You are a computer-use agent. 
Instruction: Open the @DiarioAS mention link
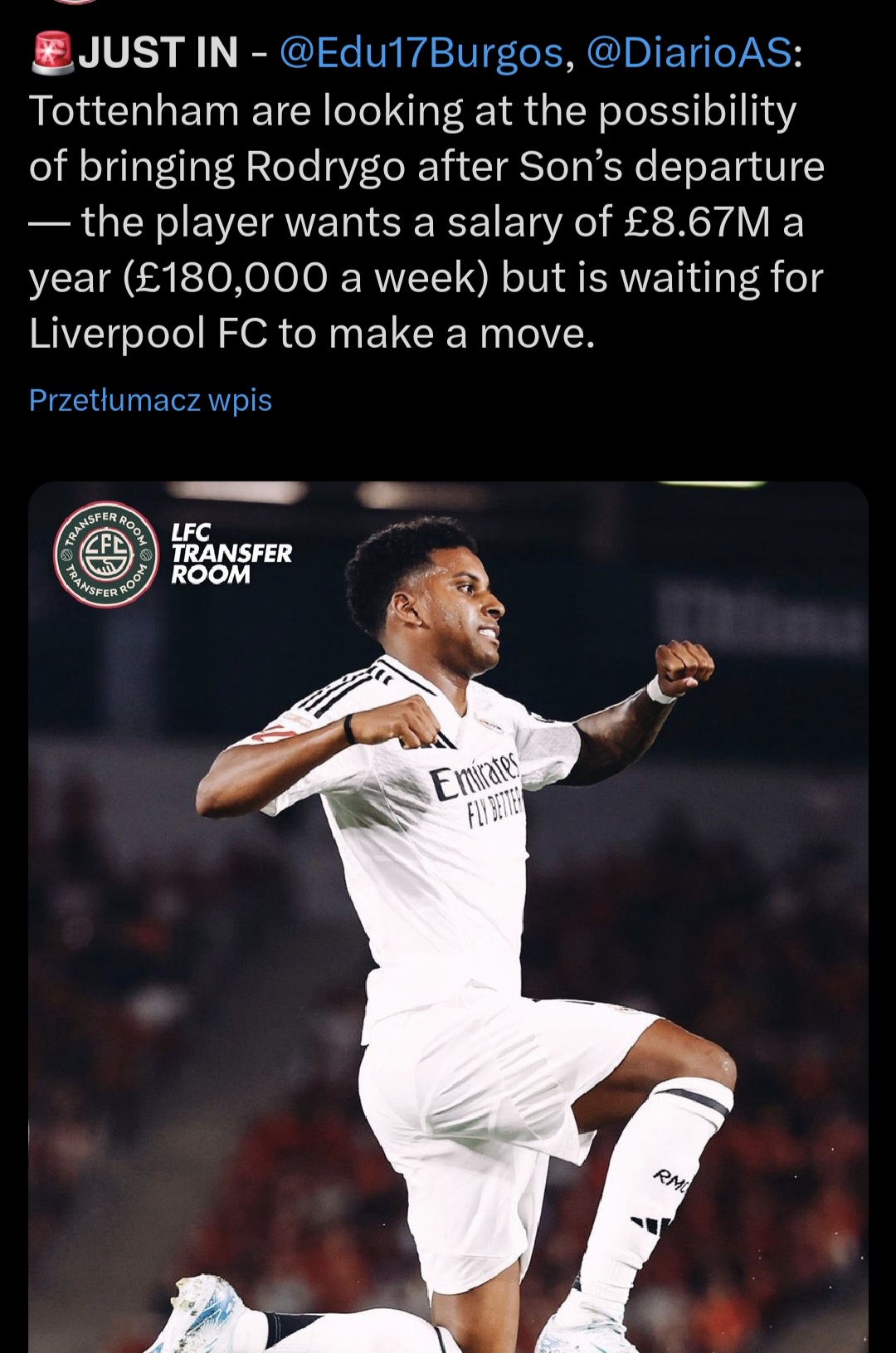pos(689,54)
